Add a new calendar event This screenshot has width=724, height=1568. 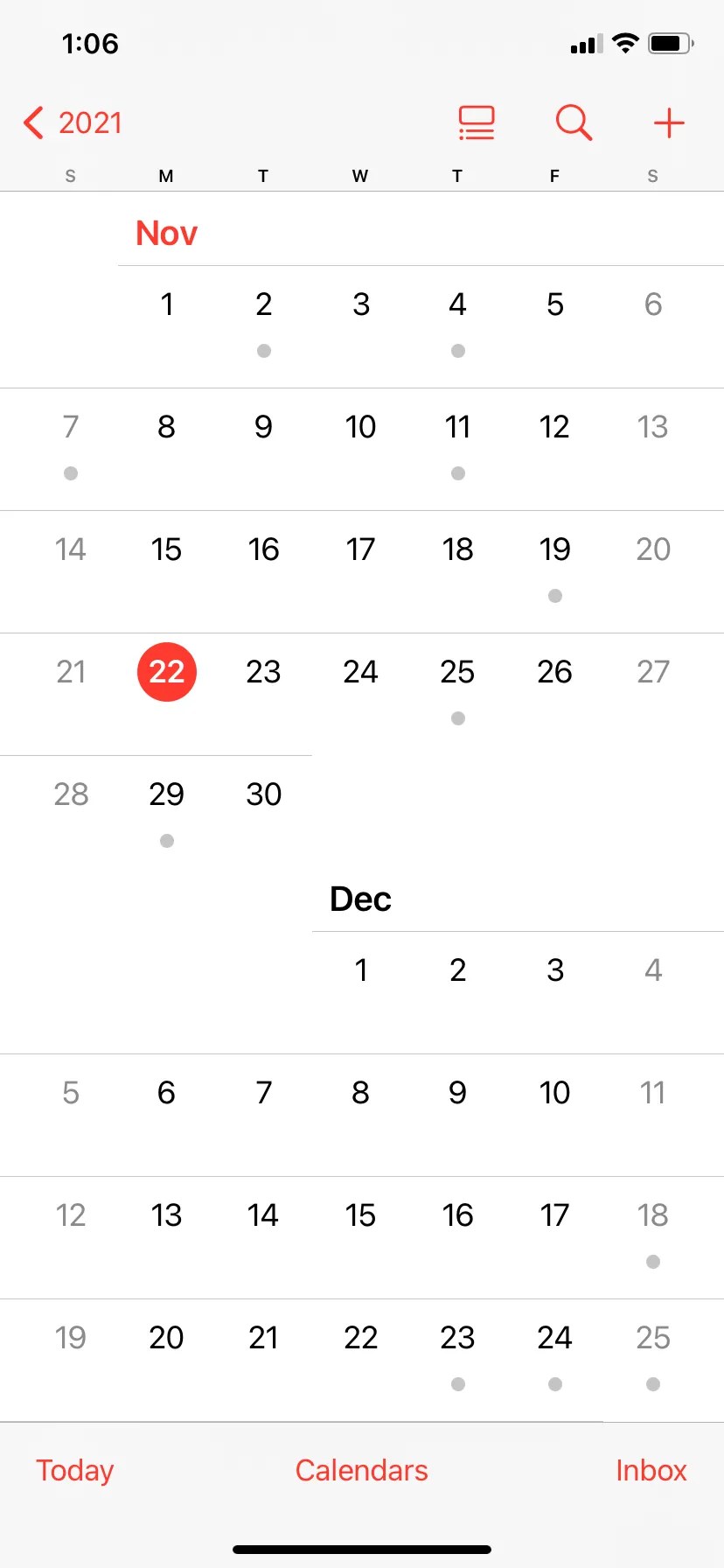[x=669, y=123]
